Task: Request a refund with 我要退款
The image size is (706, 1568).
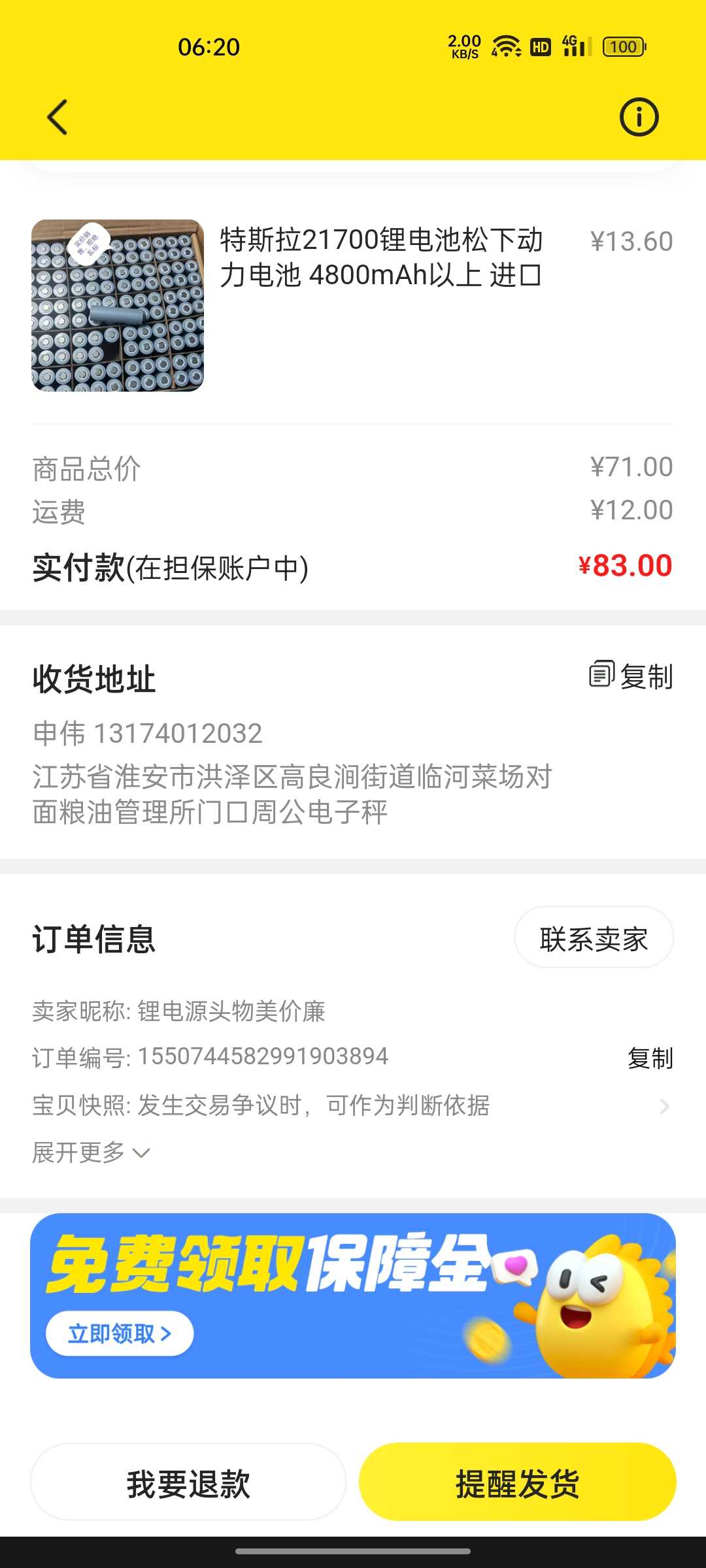Action: [x=188, y=1482]
